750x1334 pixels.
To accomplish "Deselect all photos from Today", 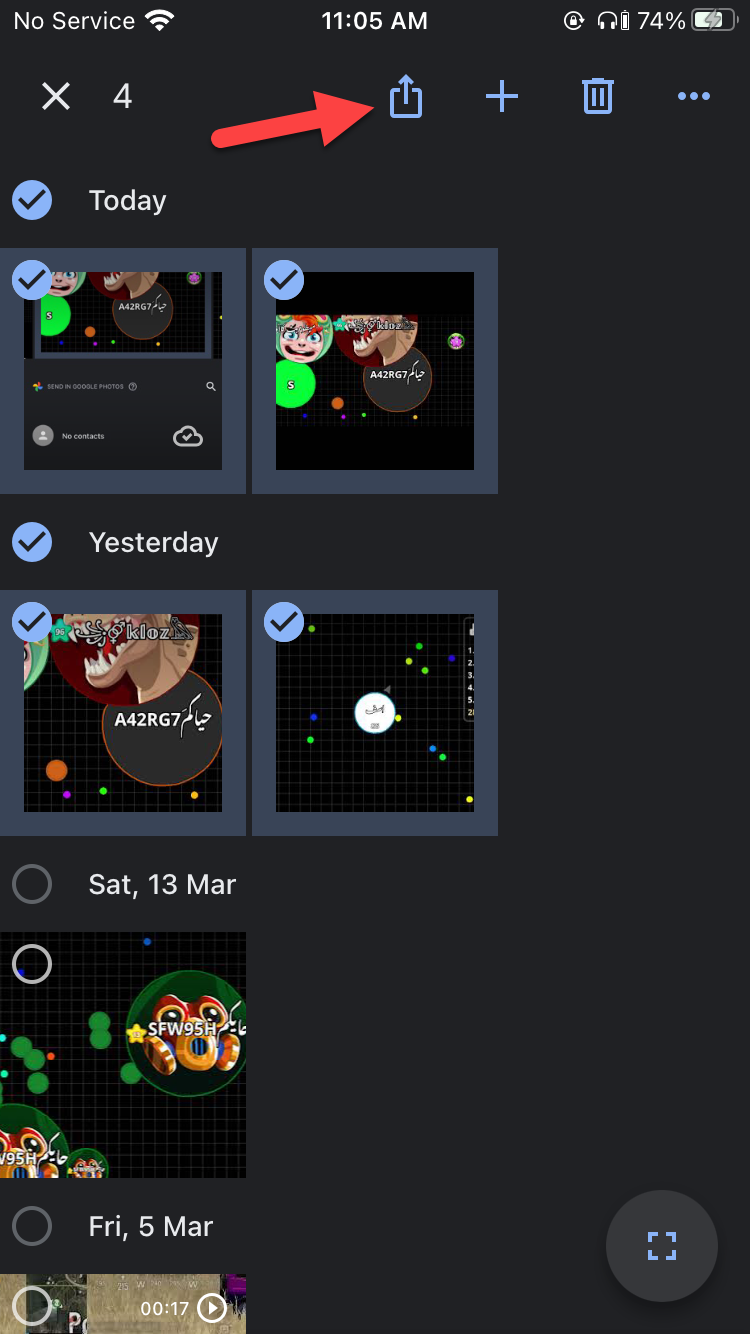I will point(33,200).
